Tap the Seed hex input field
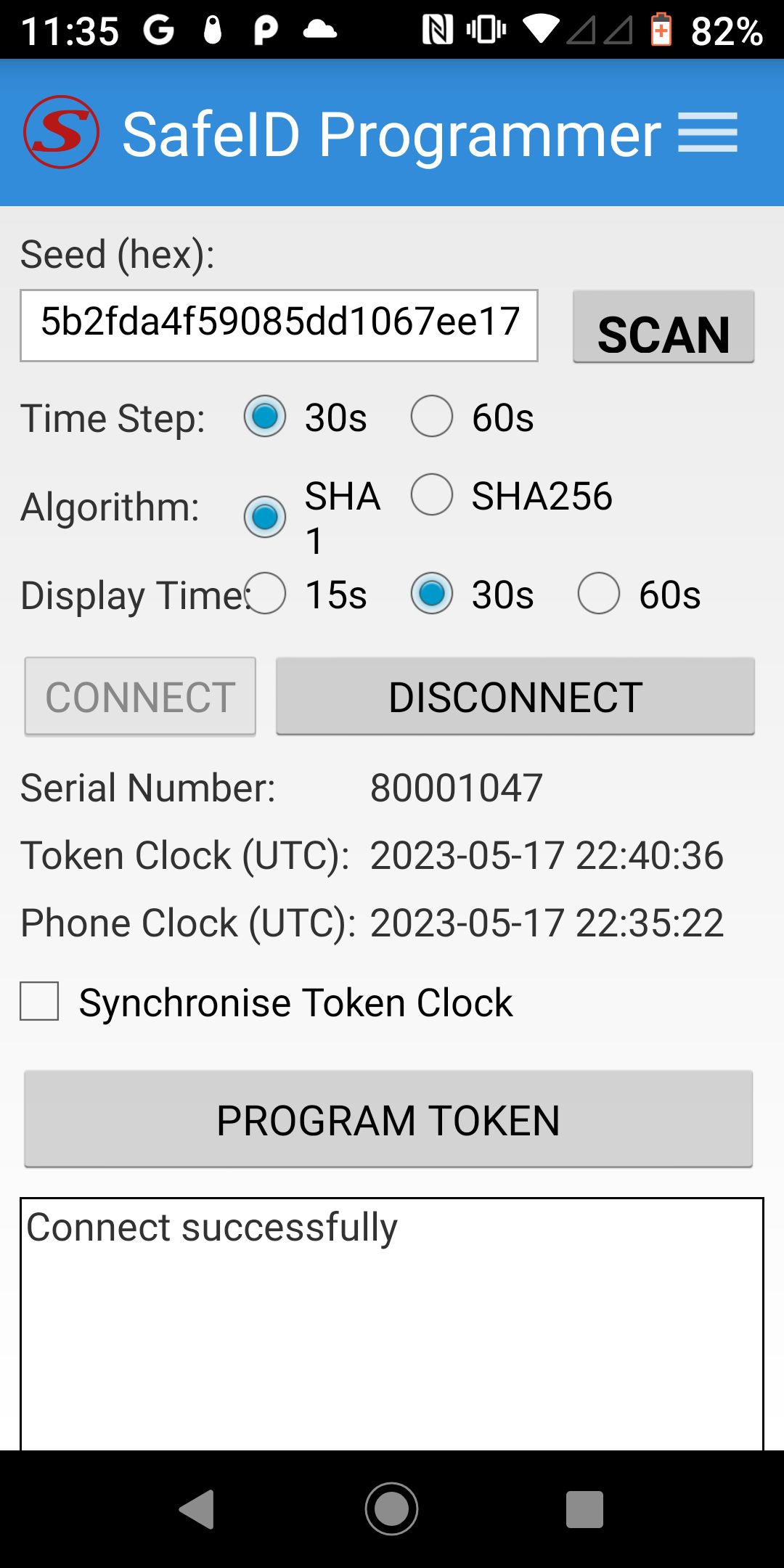Image resolution: width=784 pixels, height=1568 pixels. (279, 324)
